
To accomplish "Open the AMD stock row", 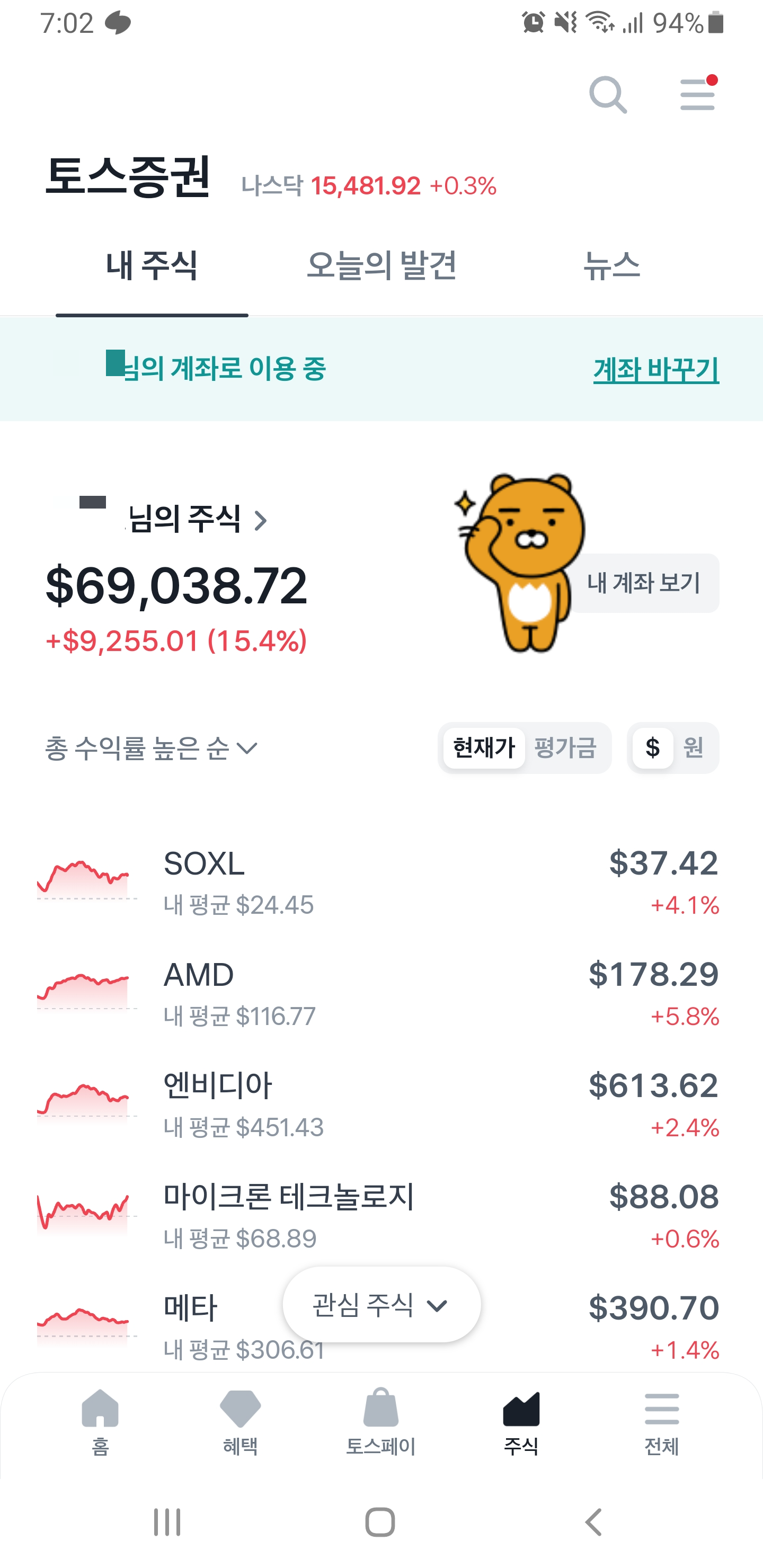I will (x=378, y=994).
